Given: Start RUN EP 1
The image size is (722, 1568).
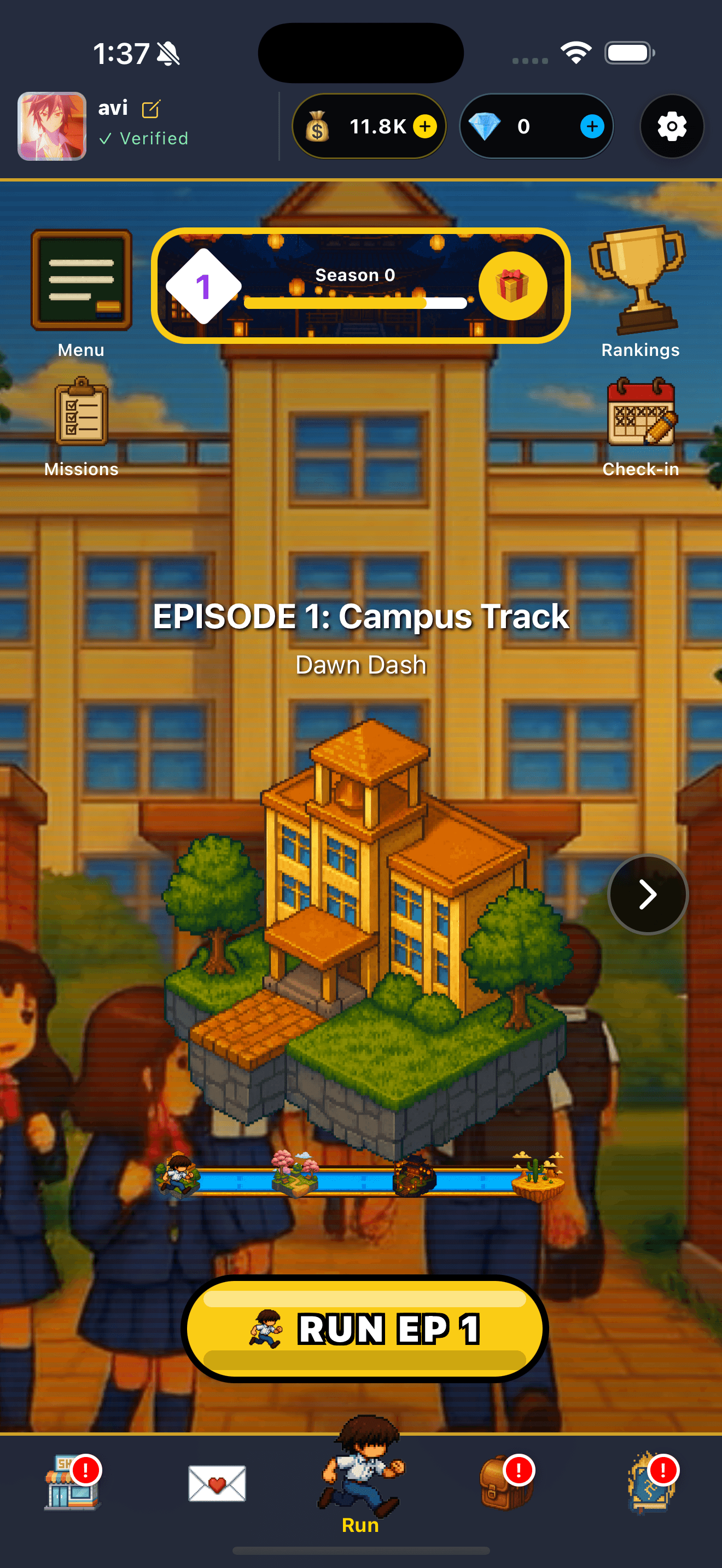Looking at the screenshot, I should [364, 1328].
